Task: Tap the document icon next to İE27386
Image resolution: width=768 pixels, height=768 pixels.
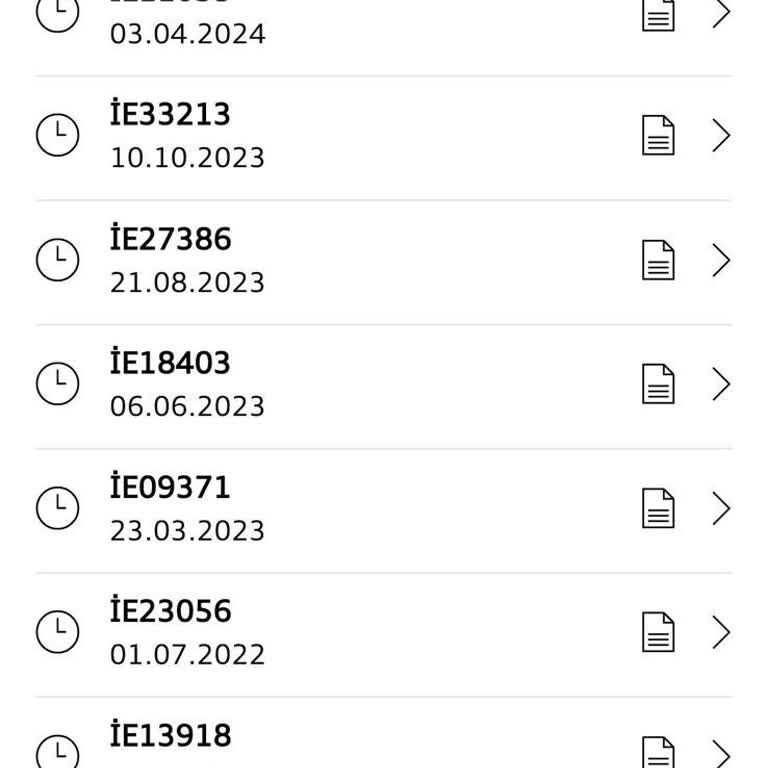Action: click(x=658, y=261)
